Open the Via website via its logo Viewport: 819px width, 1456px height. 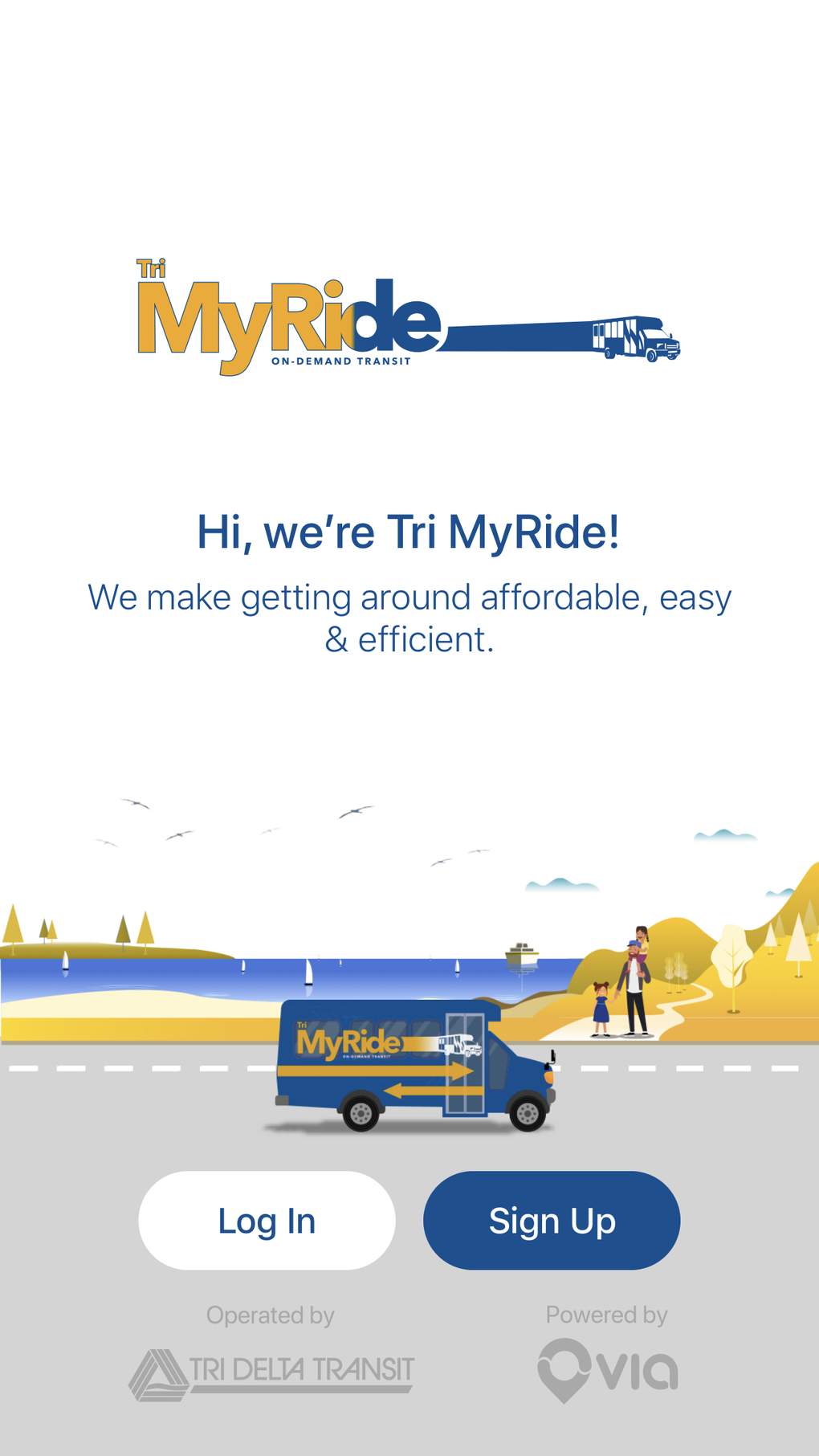[x=606, y=1364]
